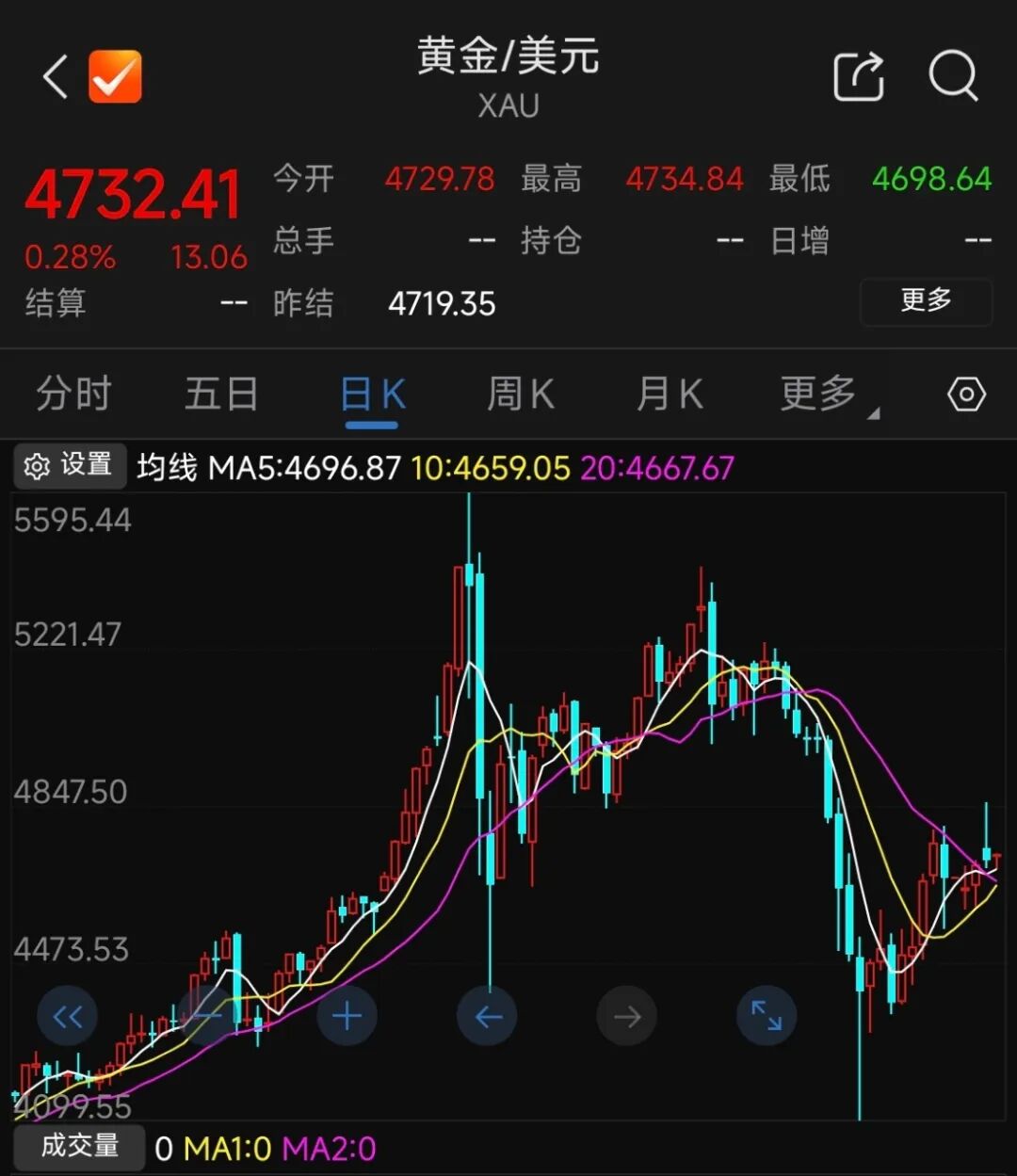
Task: Switch to the 五日 chart tab
Action: point(221,394)
